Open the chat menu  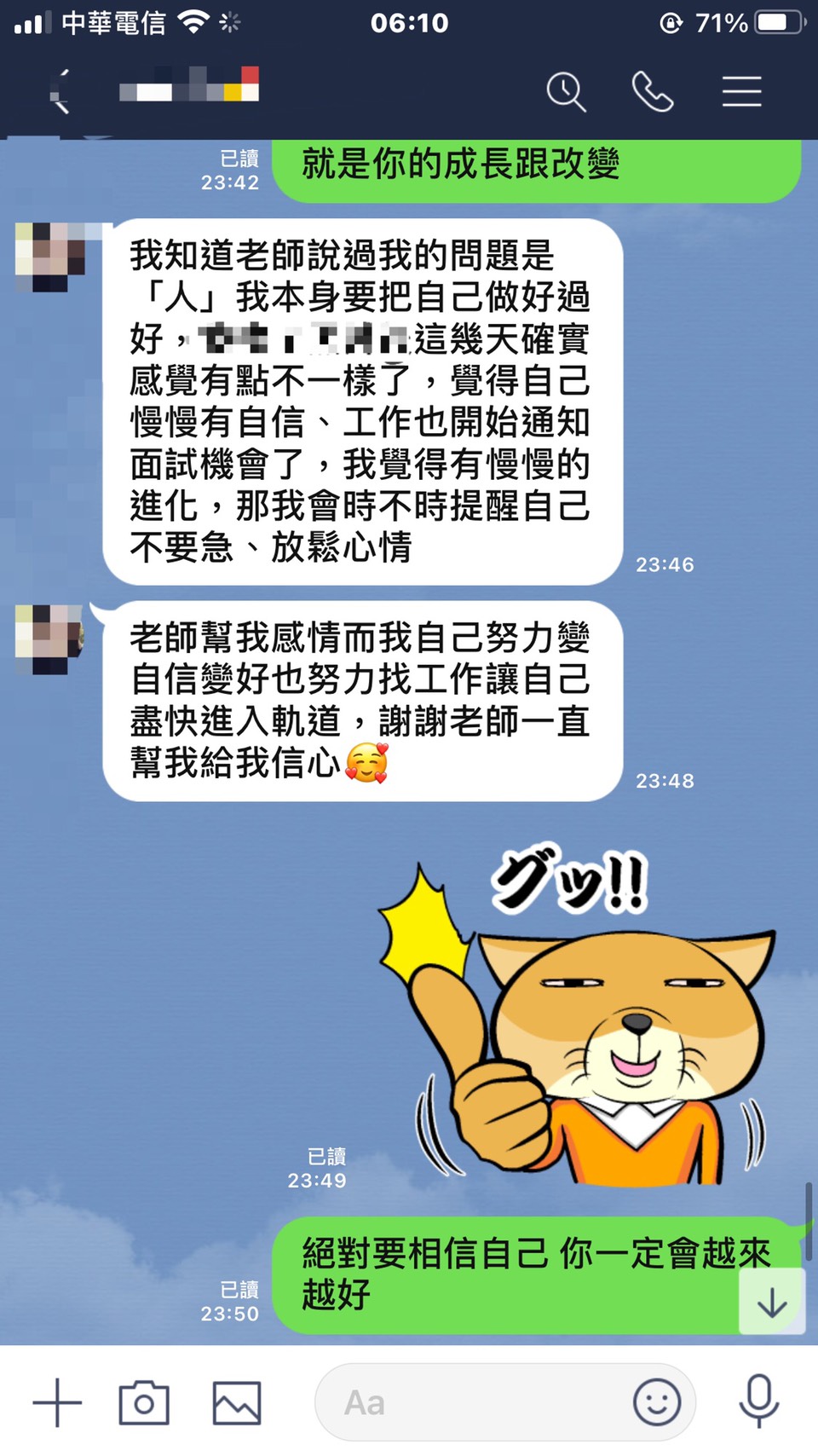coord(741,91)
